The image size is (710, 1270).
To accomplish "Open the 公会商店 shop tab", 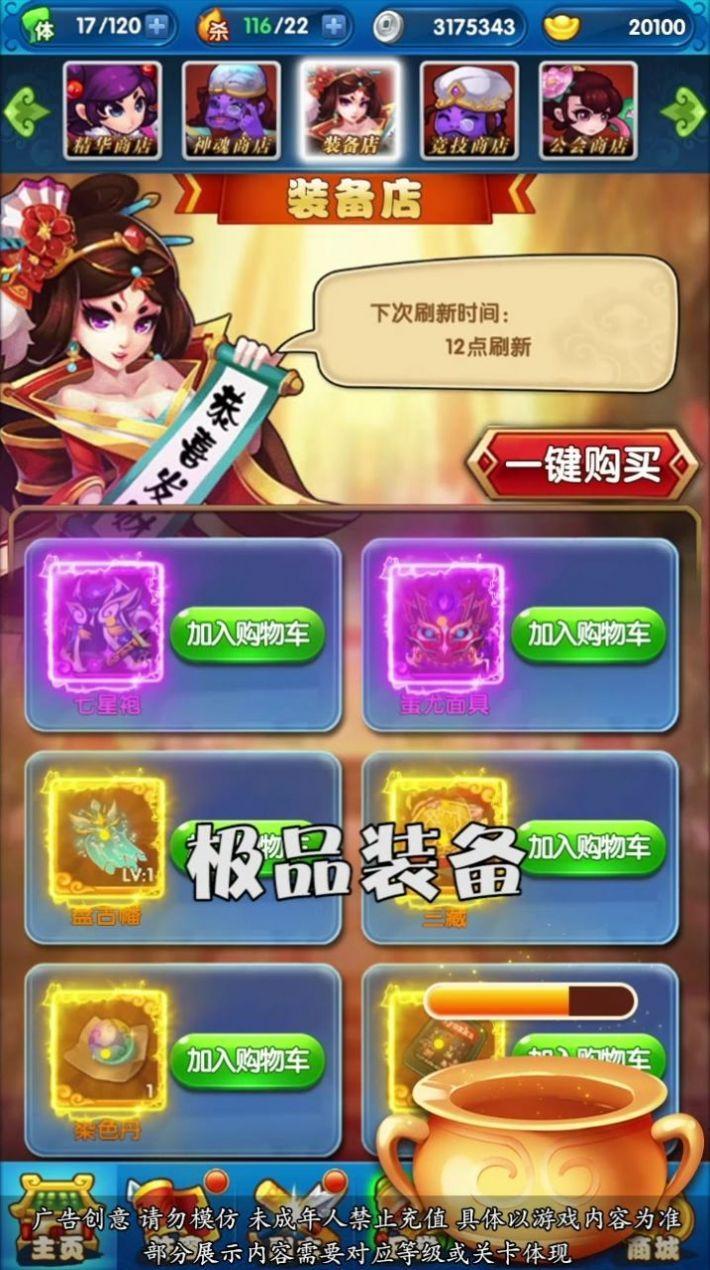I will point(588,110).
